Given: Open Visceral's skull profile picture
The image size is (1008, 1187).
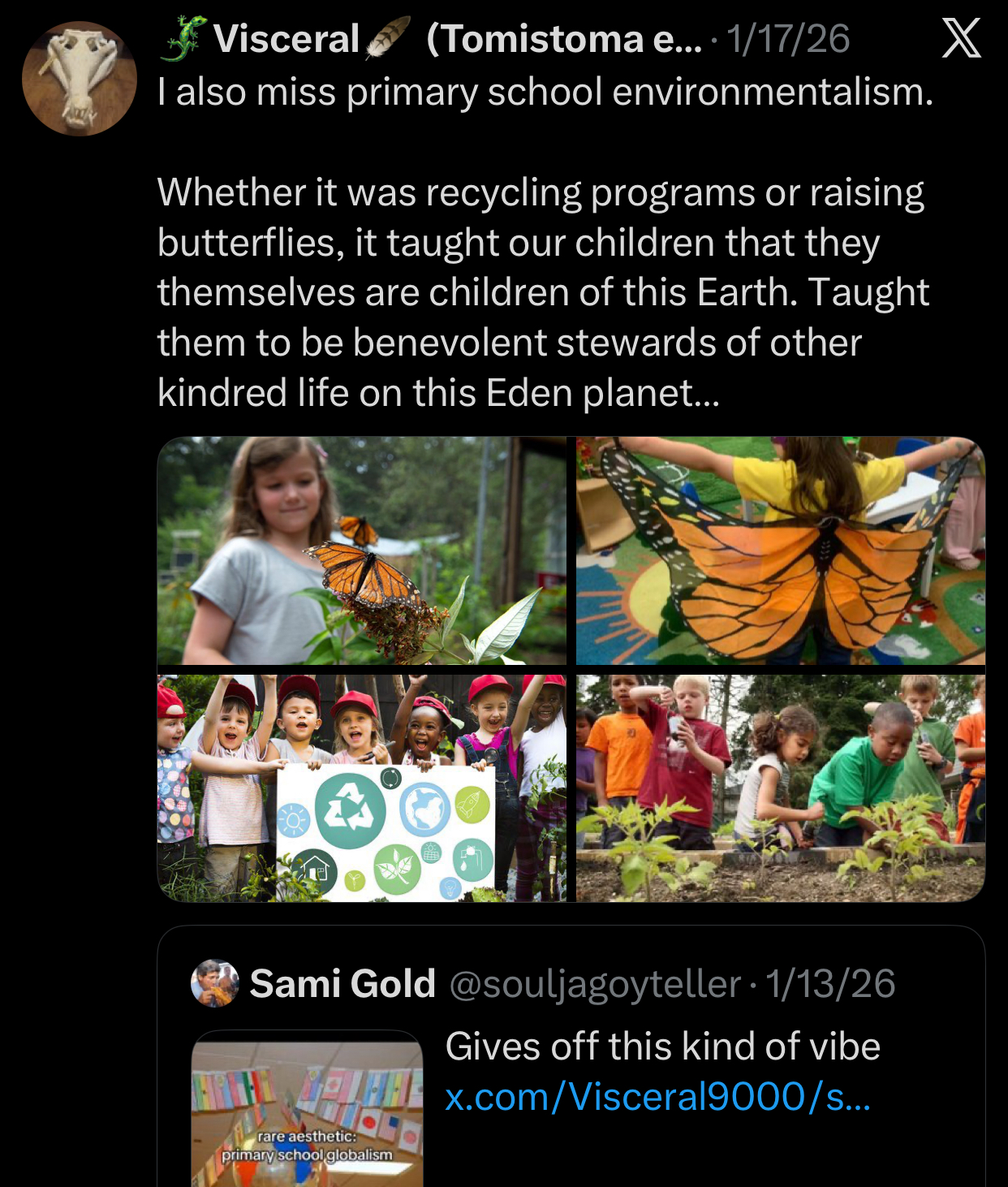Looking at the screenshot, I should (80, 79).
